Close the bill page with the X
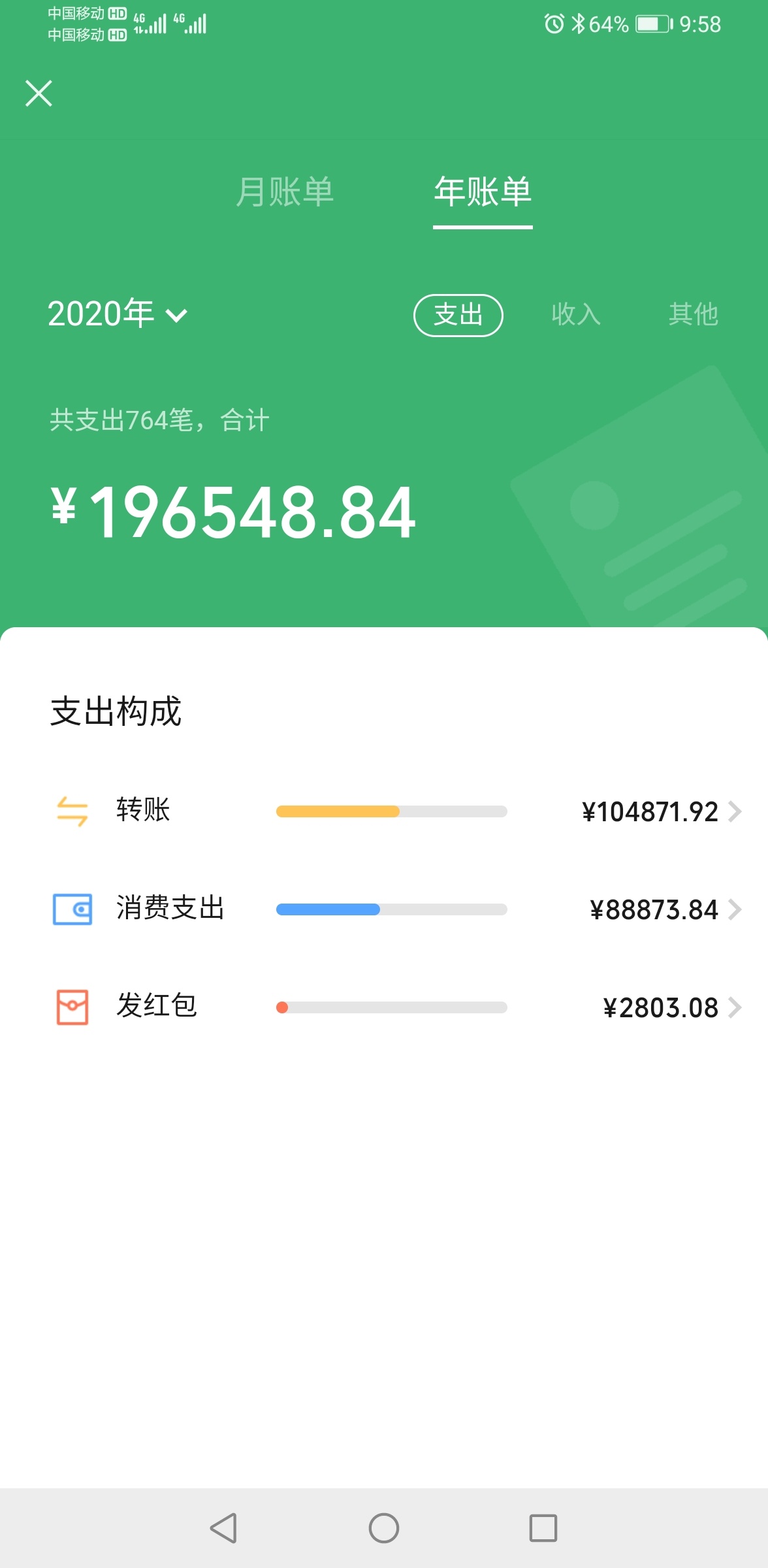This screenshot has width=768, height=1568. click(39, 93)
